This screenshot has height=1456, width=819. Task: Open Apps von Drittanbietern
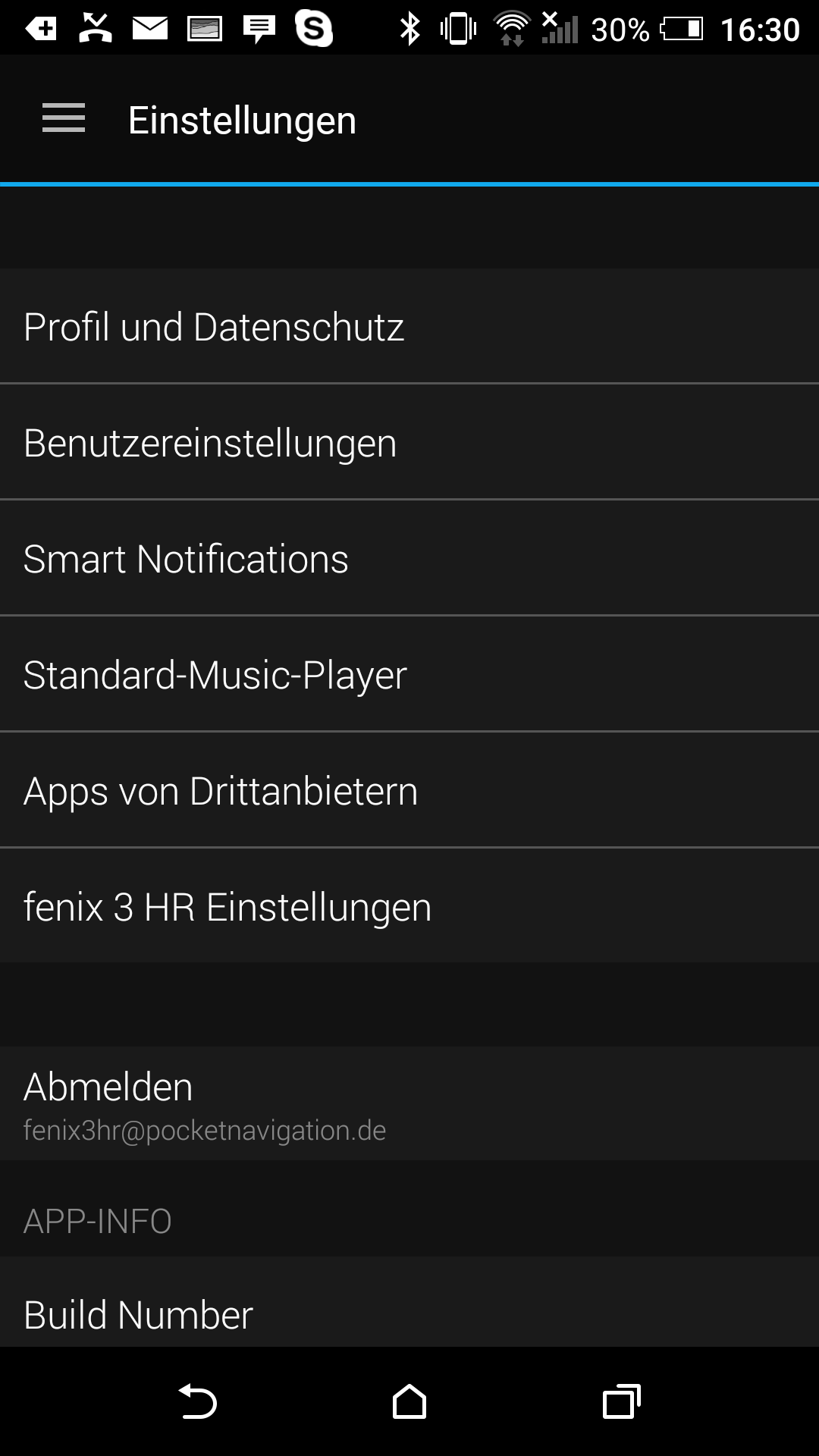click(409, 791)
